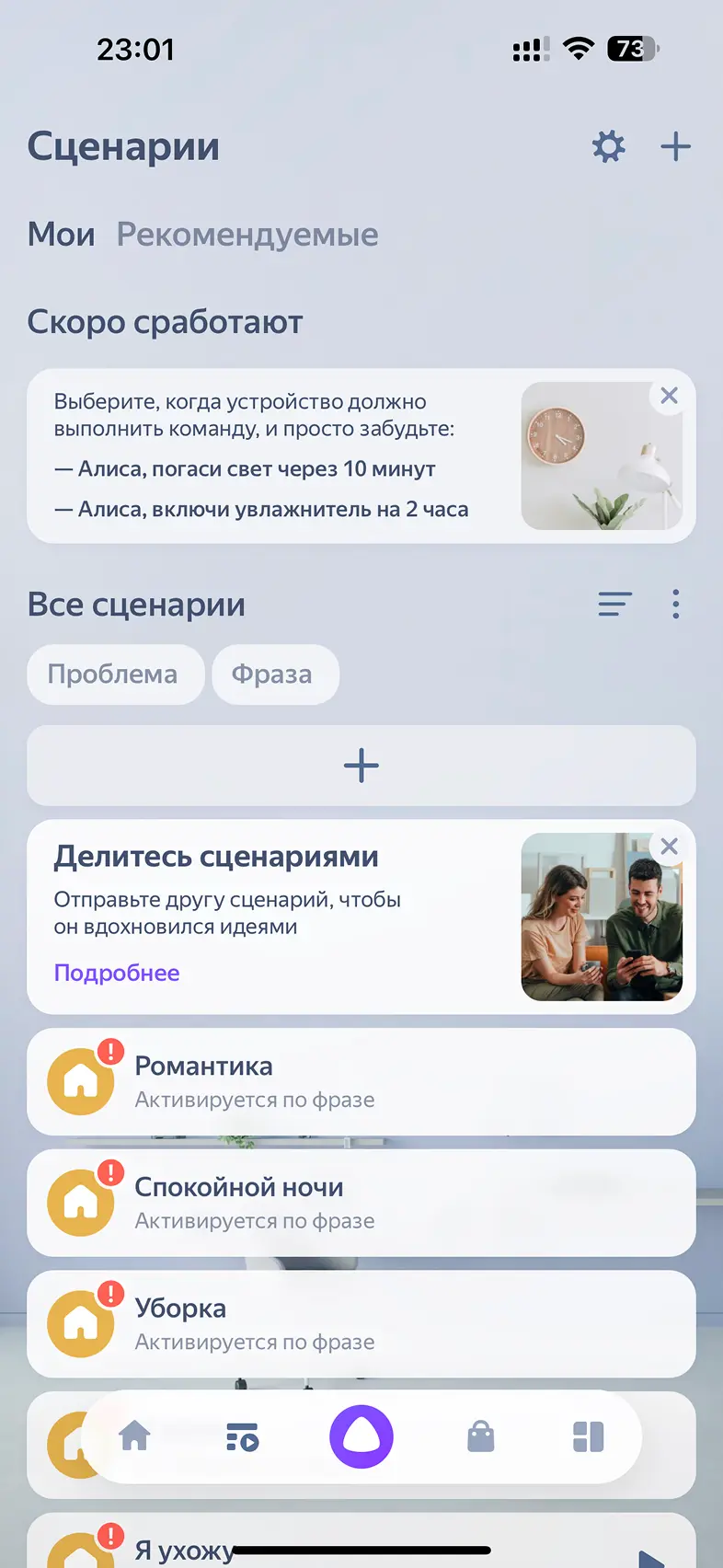Filter scenarios by Проблема chip
Image resolution: width=723 pixels, height=1568 pixels.
[x=114, y=674]
